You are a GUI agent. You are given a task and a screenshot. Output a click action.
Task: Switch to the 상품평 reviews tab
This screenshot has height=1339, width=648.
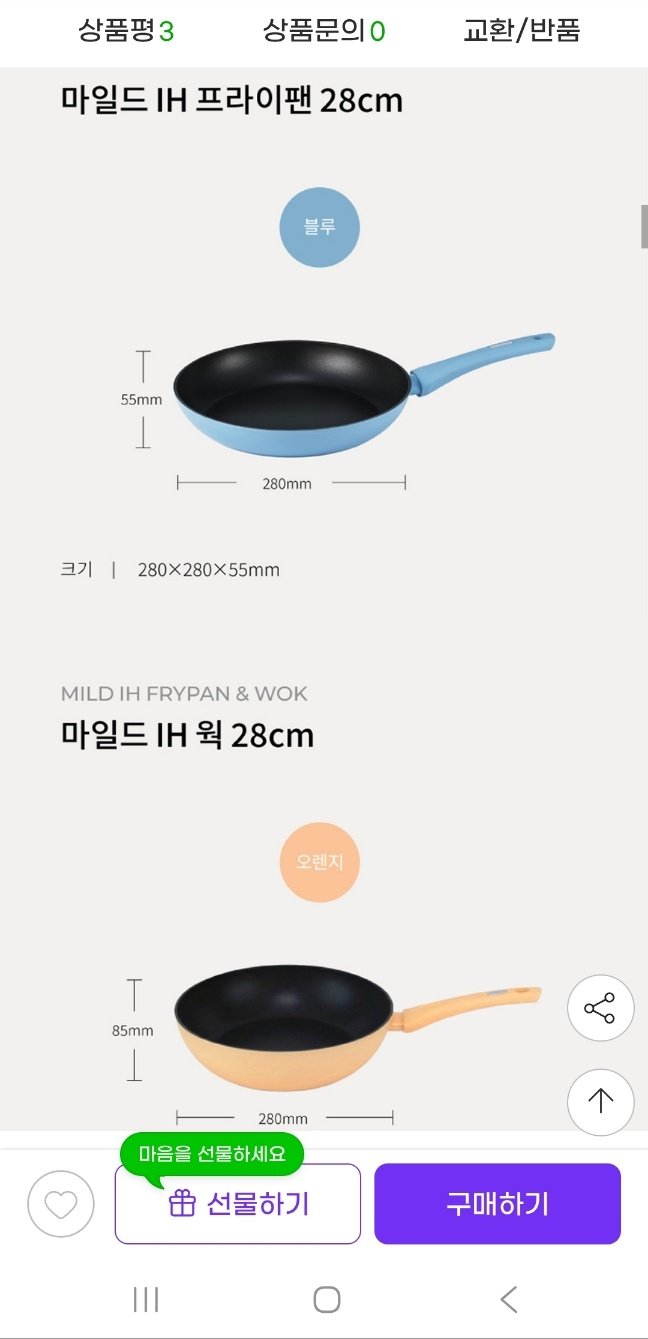click(x=126, y=31)
